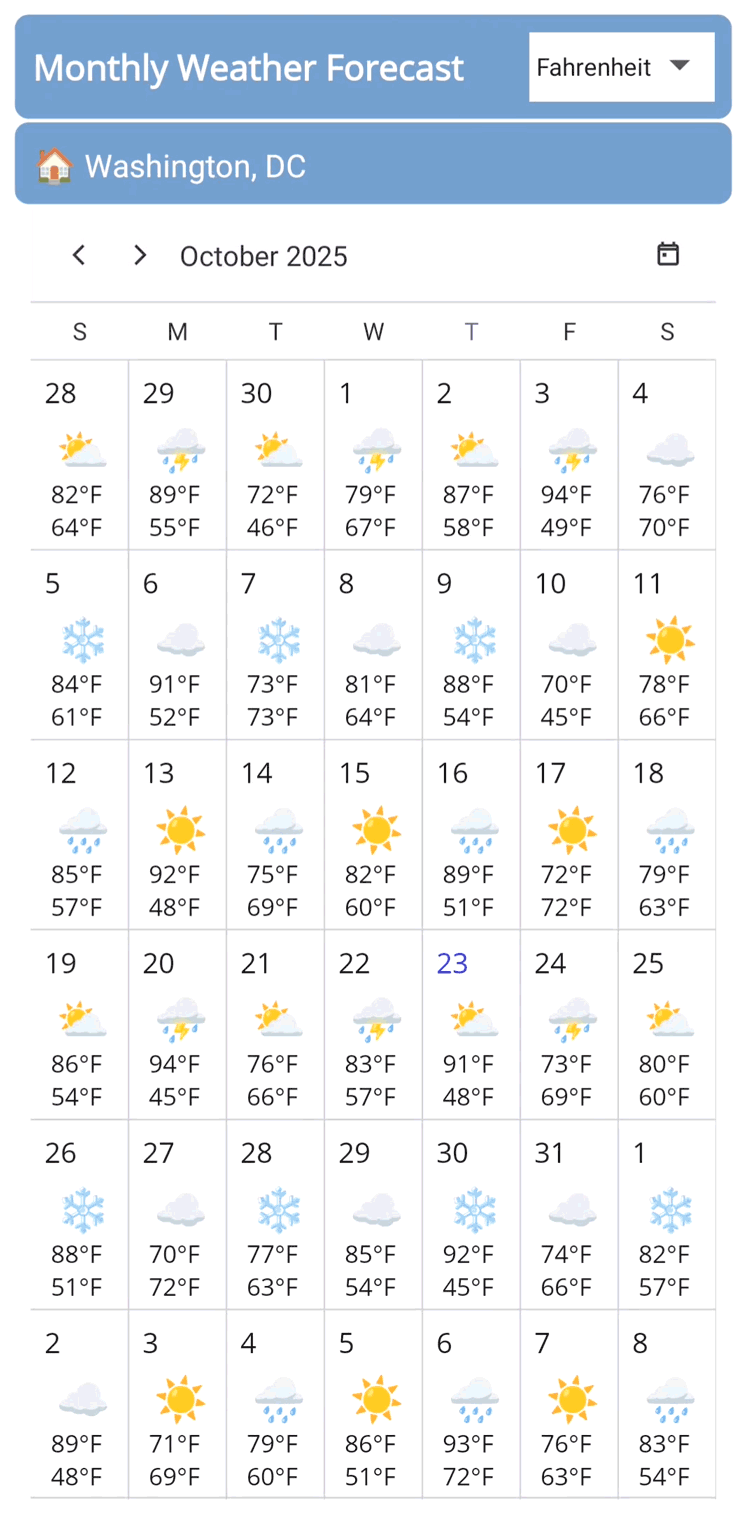Select the drizzle icon on November 8

667,1400
